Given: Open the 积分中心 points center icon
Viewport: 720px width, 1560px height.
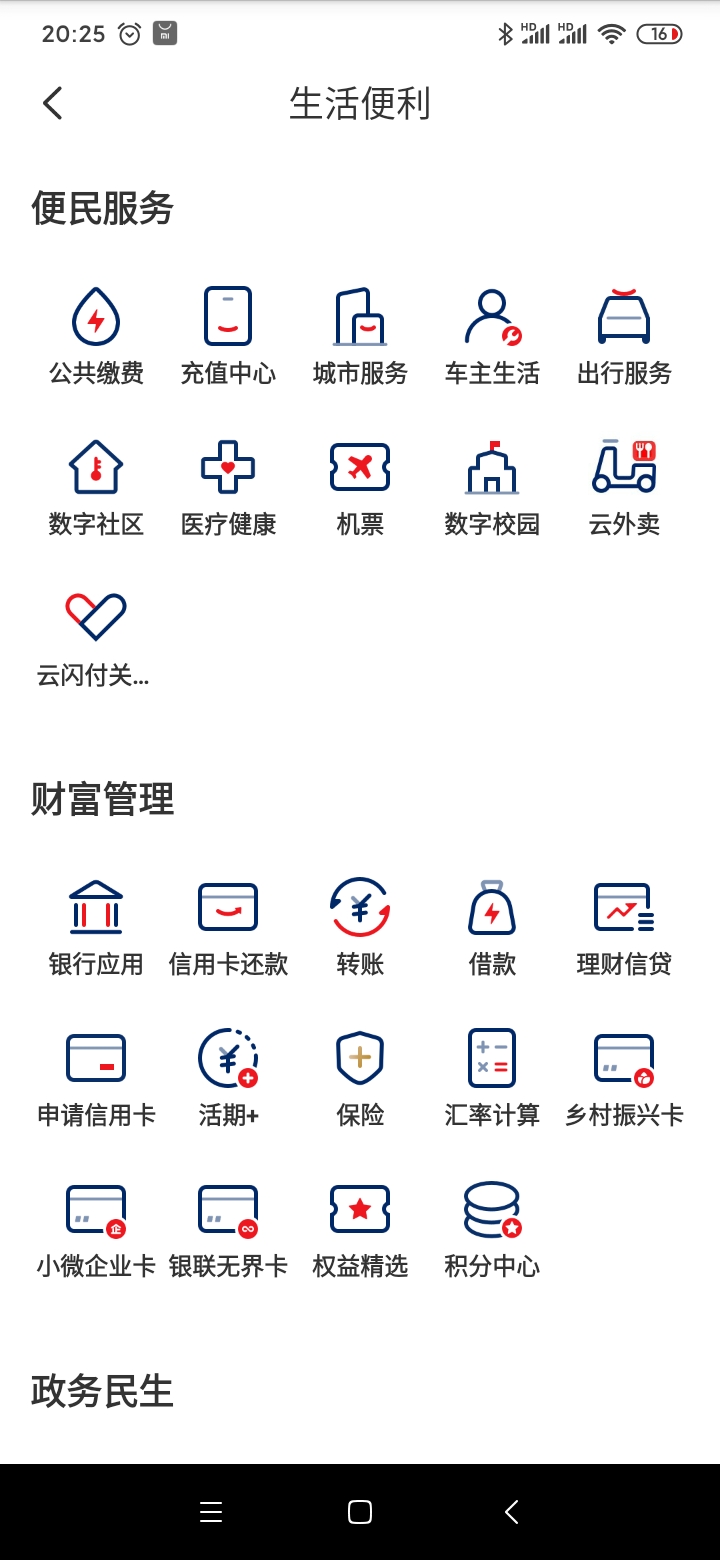Looking at the screenshot, I should [491, 1208].
